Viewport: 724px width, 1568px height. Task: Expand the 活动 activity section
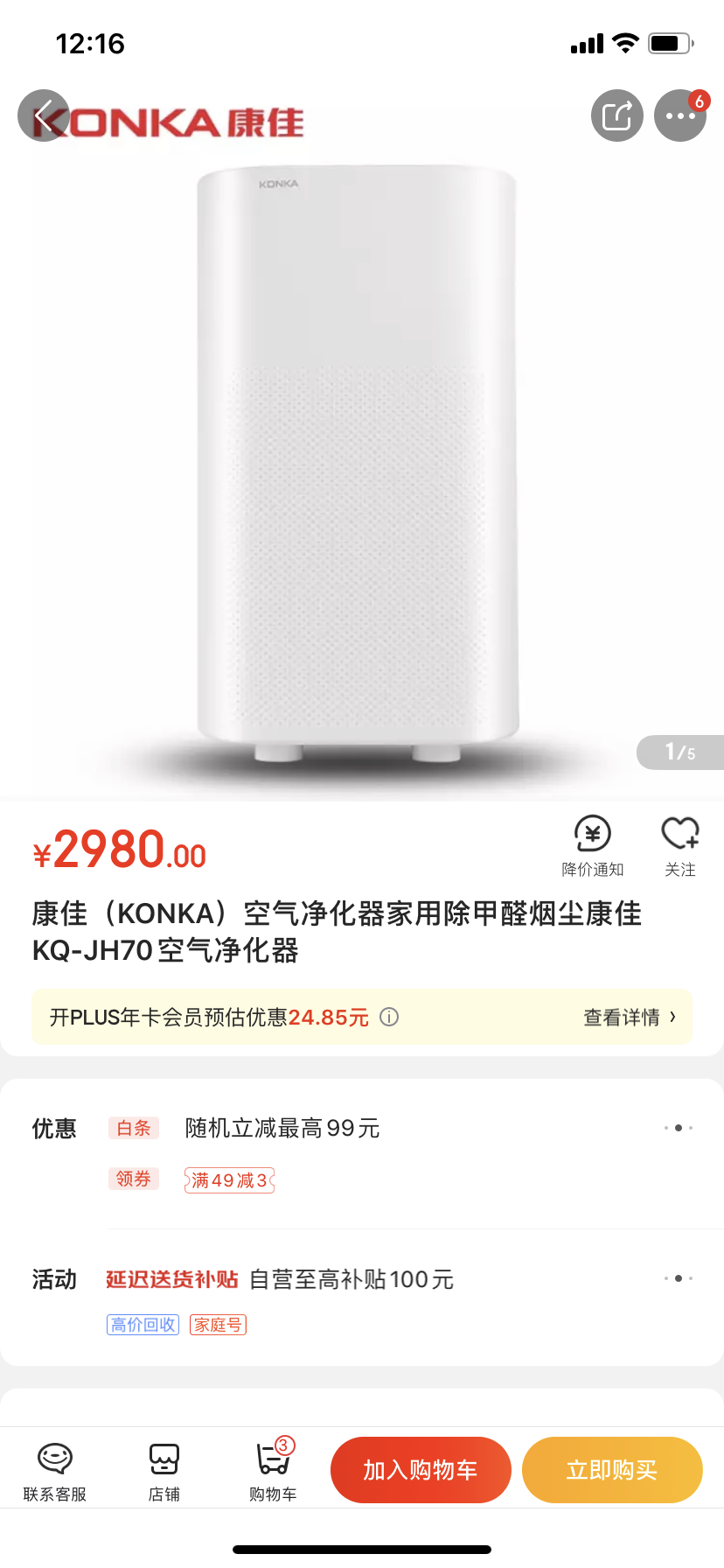tap(679, 1278)
